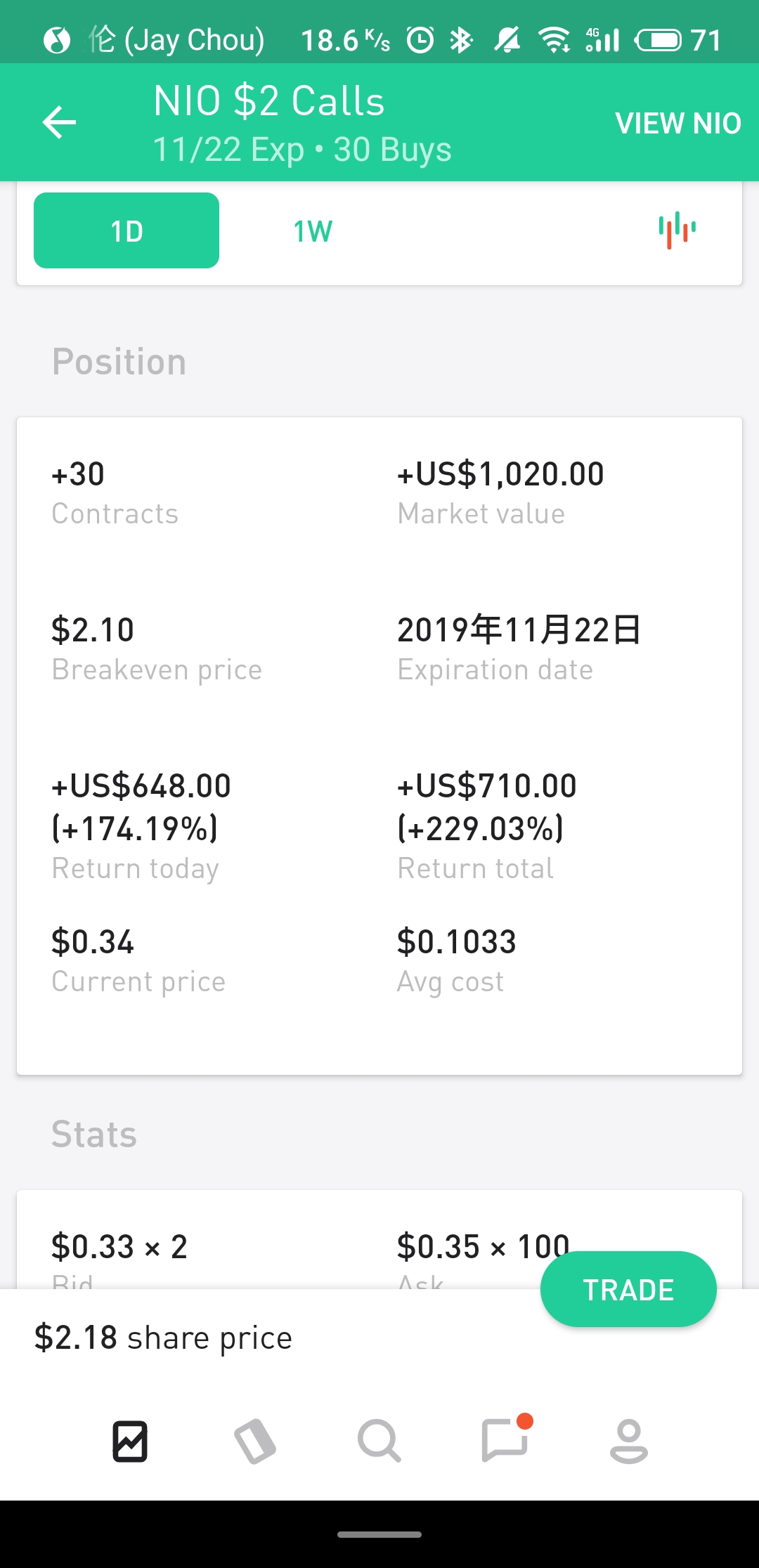
Task: Open the cash card tab
Action: [x=254, y=1441]
